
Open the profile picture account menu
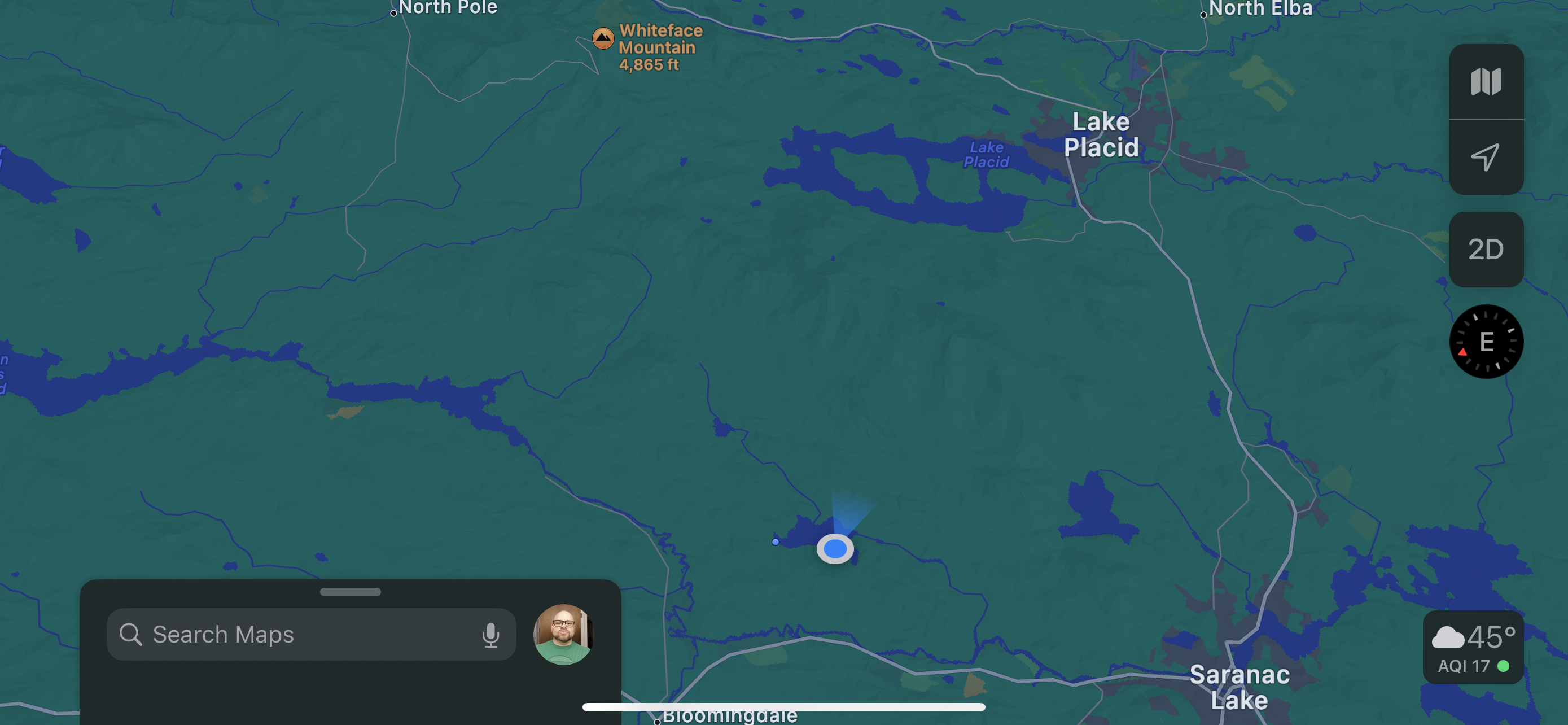tap(563, 634)
